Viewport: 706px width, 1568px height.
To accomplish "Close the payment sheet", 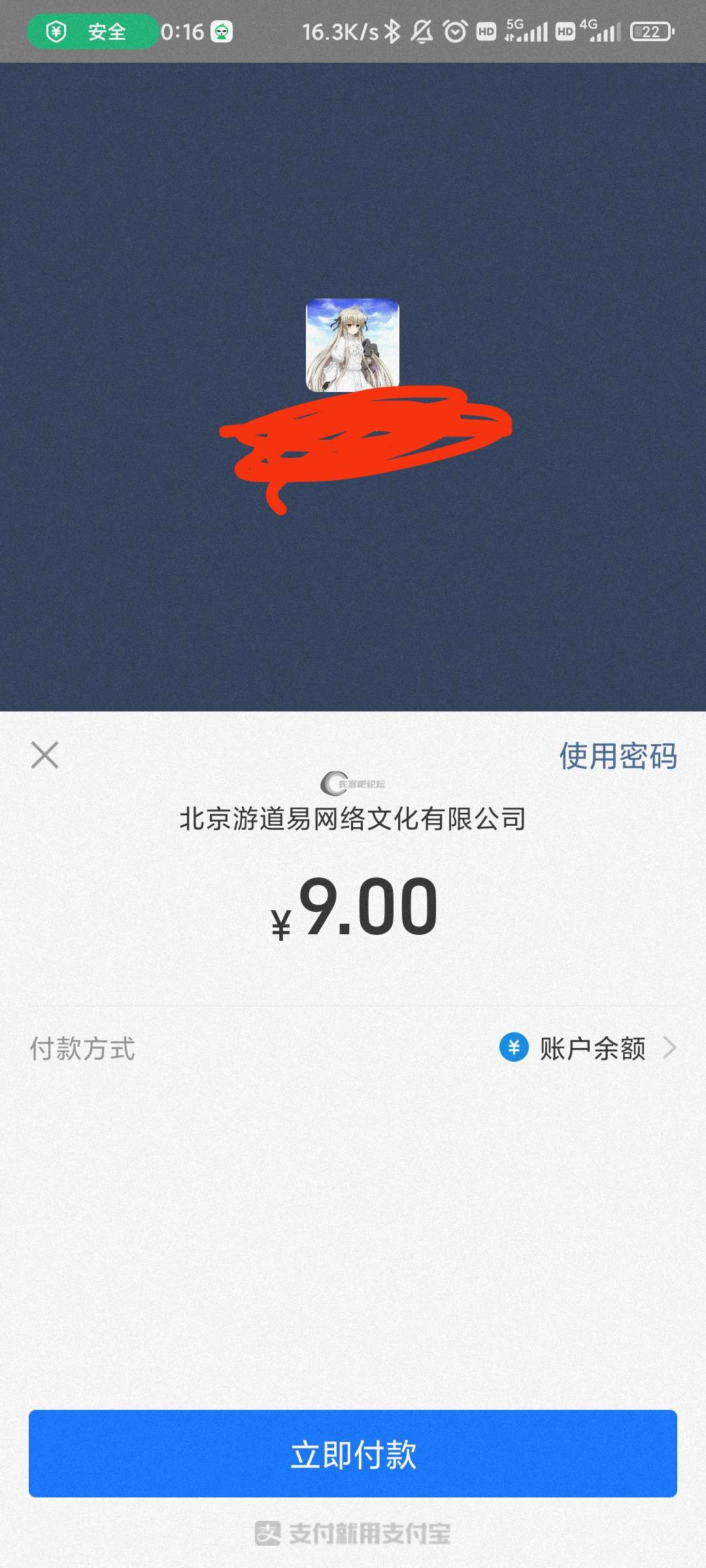I will tap(44, 755).
